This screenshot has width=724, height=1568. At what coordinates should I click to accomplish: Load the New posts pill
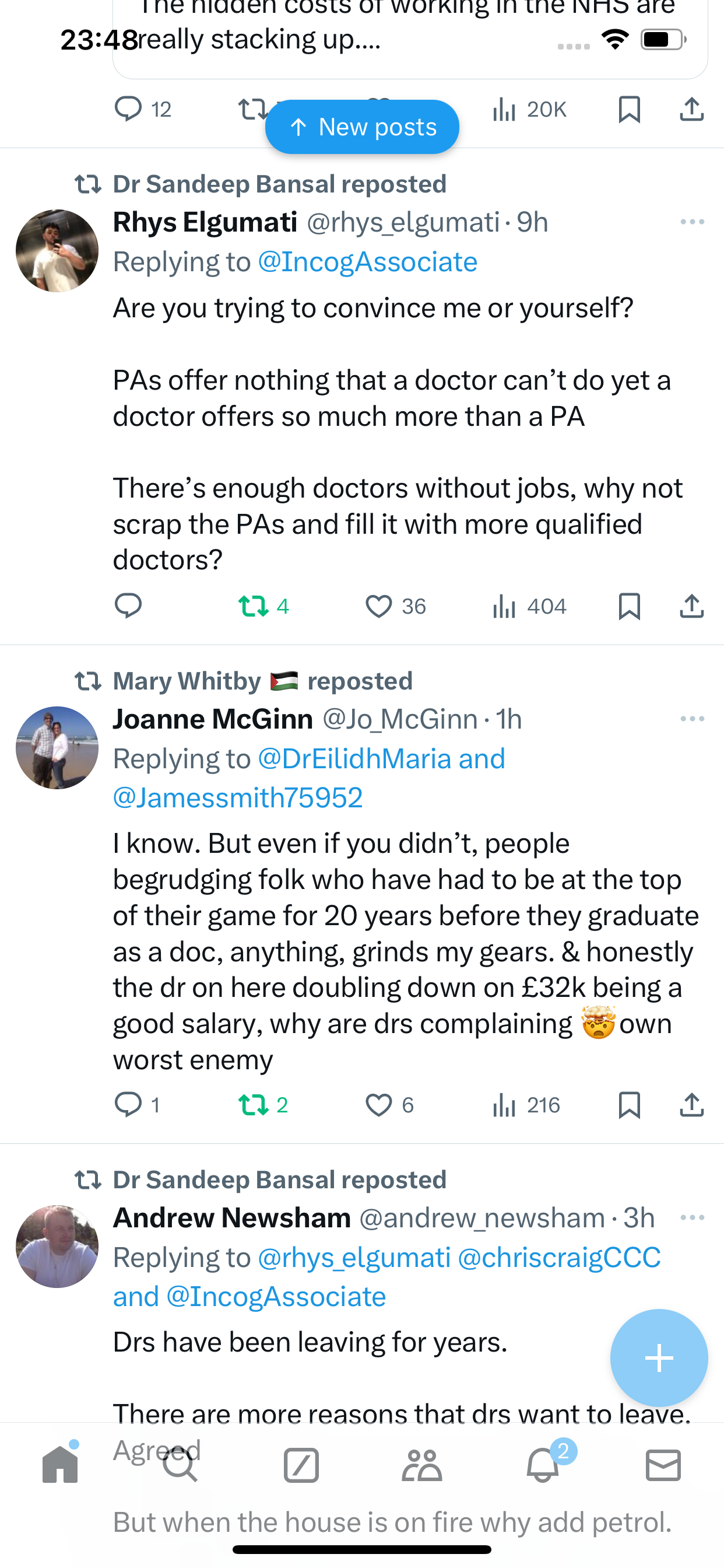[362, 127]
